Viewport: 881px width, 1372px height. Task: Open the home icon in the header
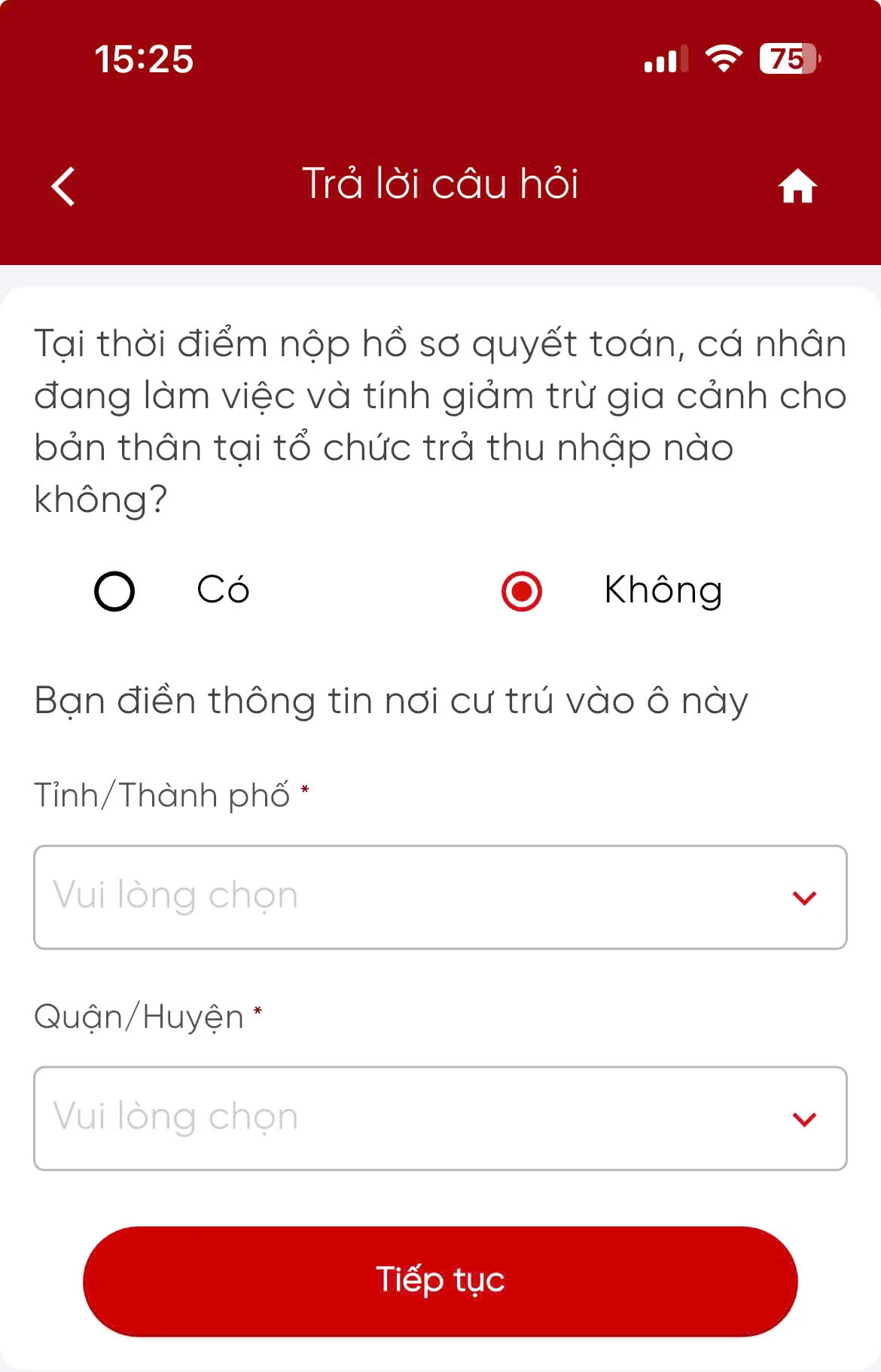tap(797, 186)
